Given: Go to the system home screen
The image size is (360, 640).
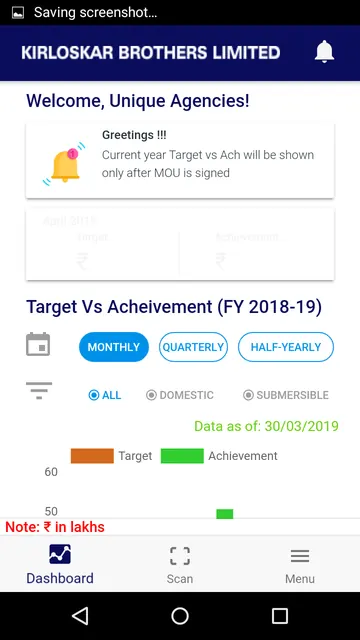Looking at the screenshot, I should [x=180, y=616].
